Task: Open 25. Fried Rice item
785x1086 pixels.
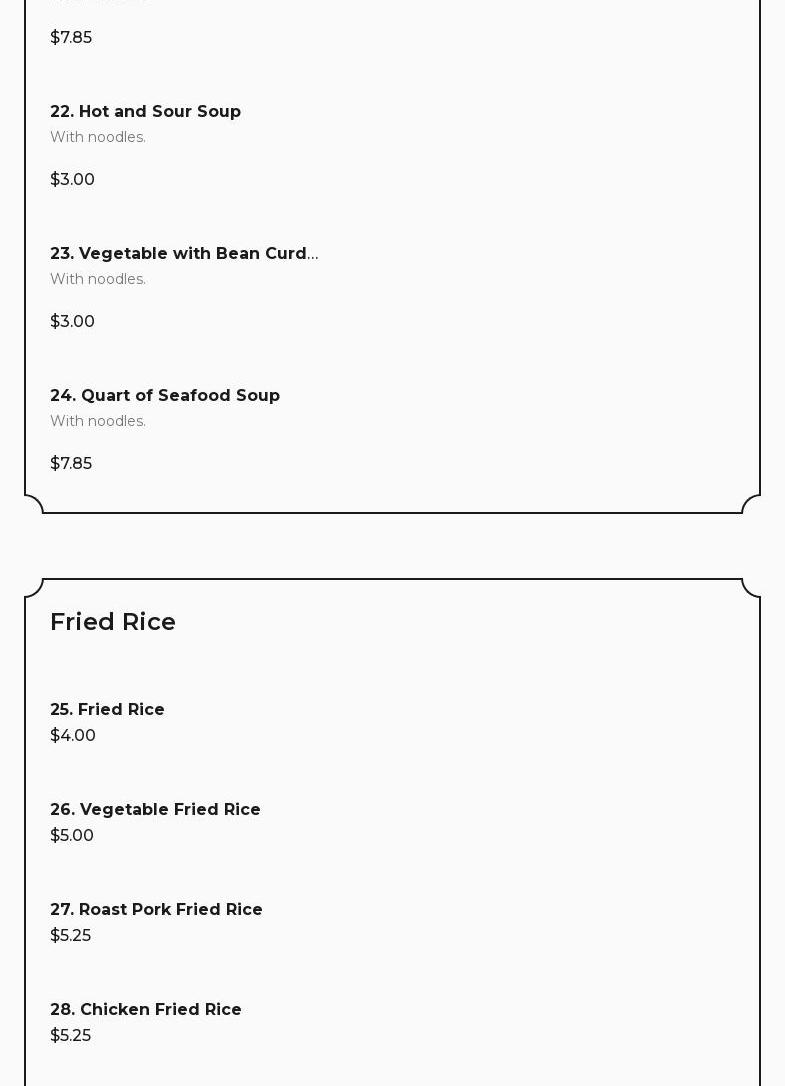Action: click(108, 710)
